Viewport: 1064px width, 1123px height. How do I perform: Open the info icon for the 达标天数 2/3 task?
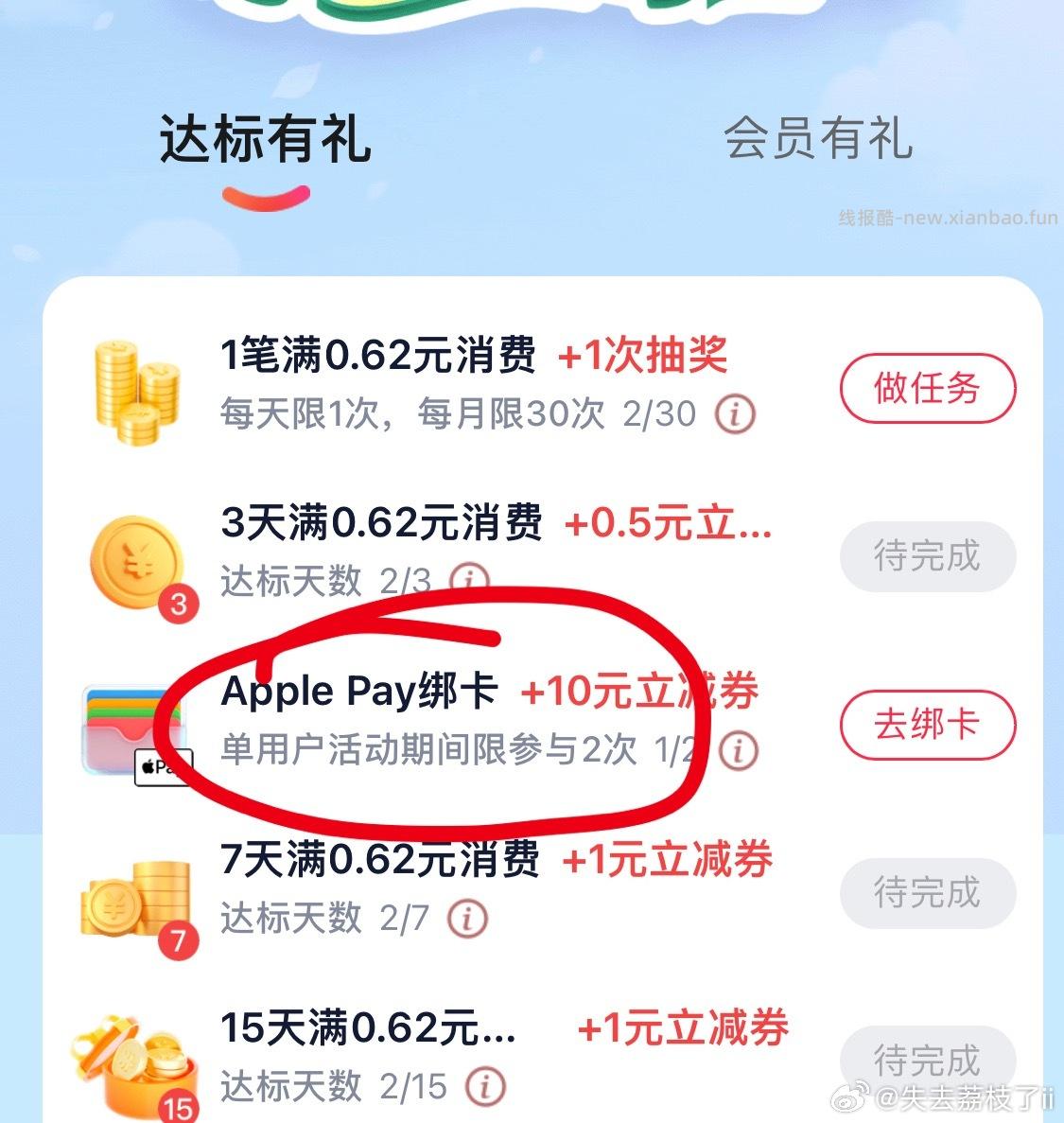click(x=469, y=579)
